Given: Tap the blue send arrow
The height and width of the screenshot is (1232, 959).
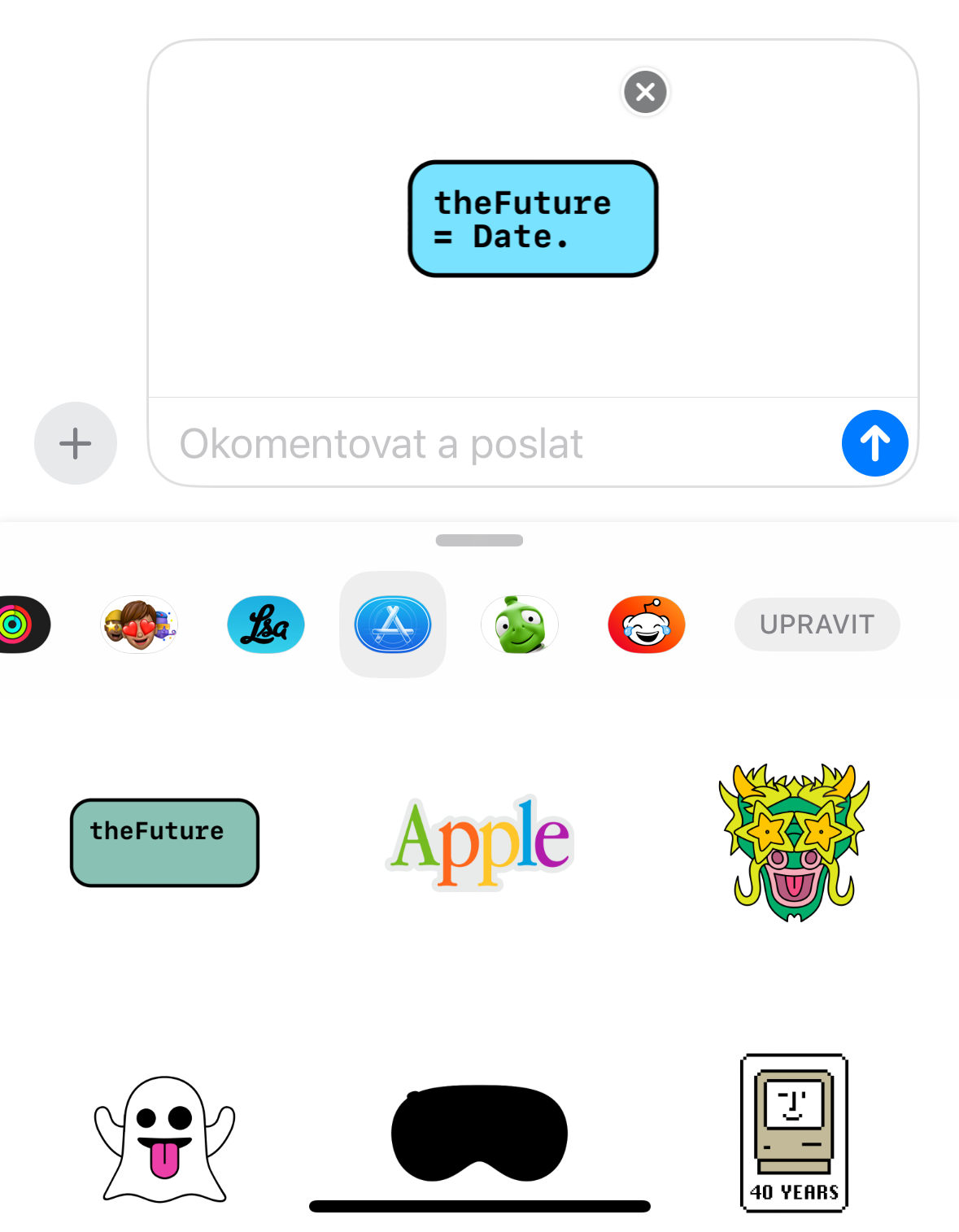Looking at the screenshot, I should 874,443.
